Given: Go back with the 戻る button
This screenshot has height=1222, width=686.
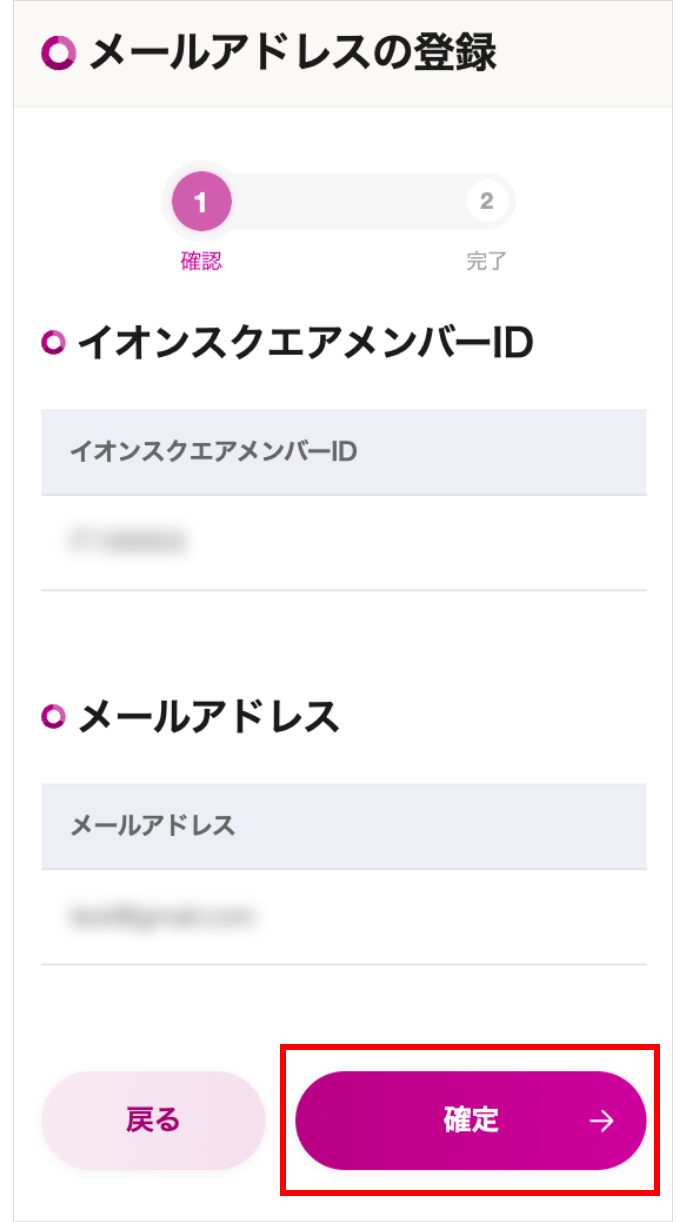Looking at the screenshot, I should tap(153, 1120).
